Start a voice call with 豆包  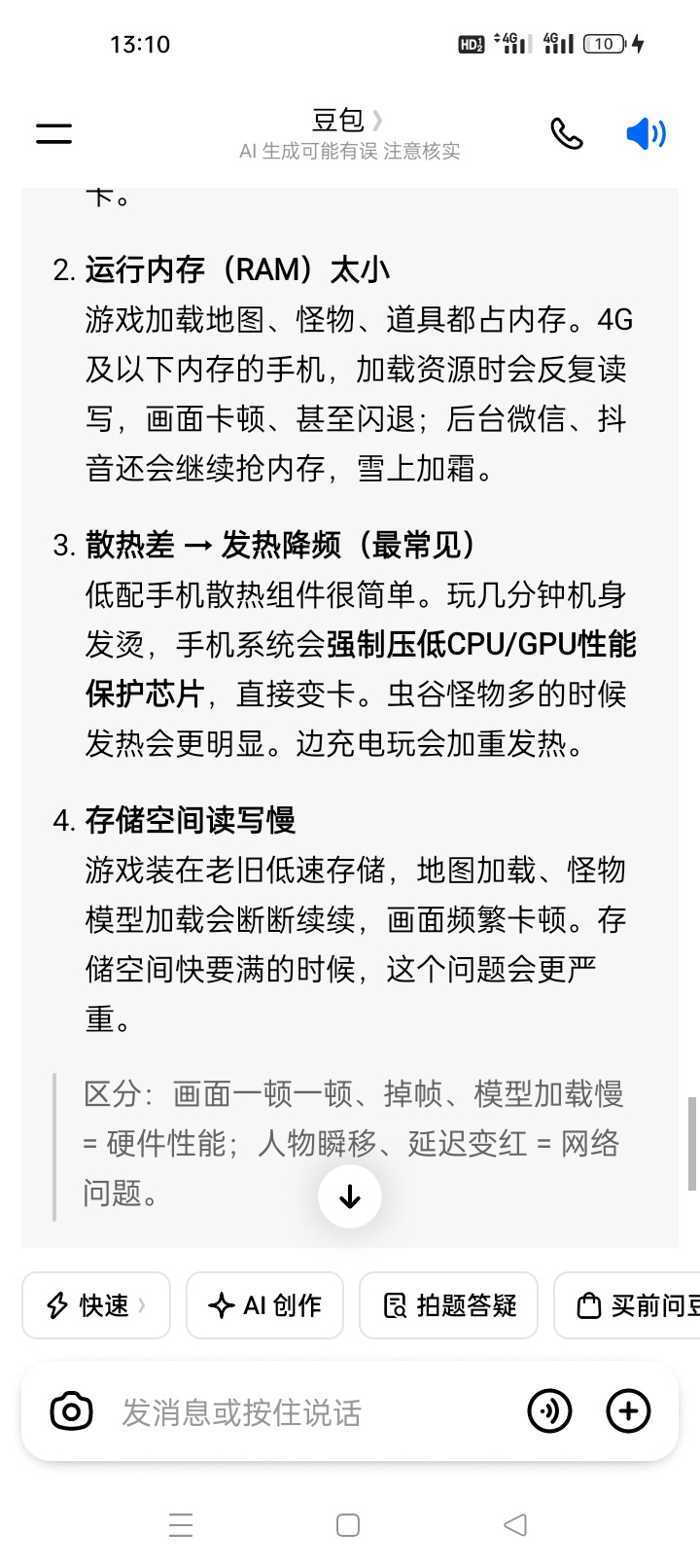click(567, 133)
